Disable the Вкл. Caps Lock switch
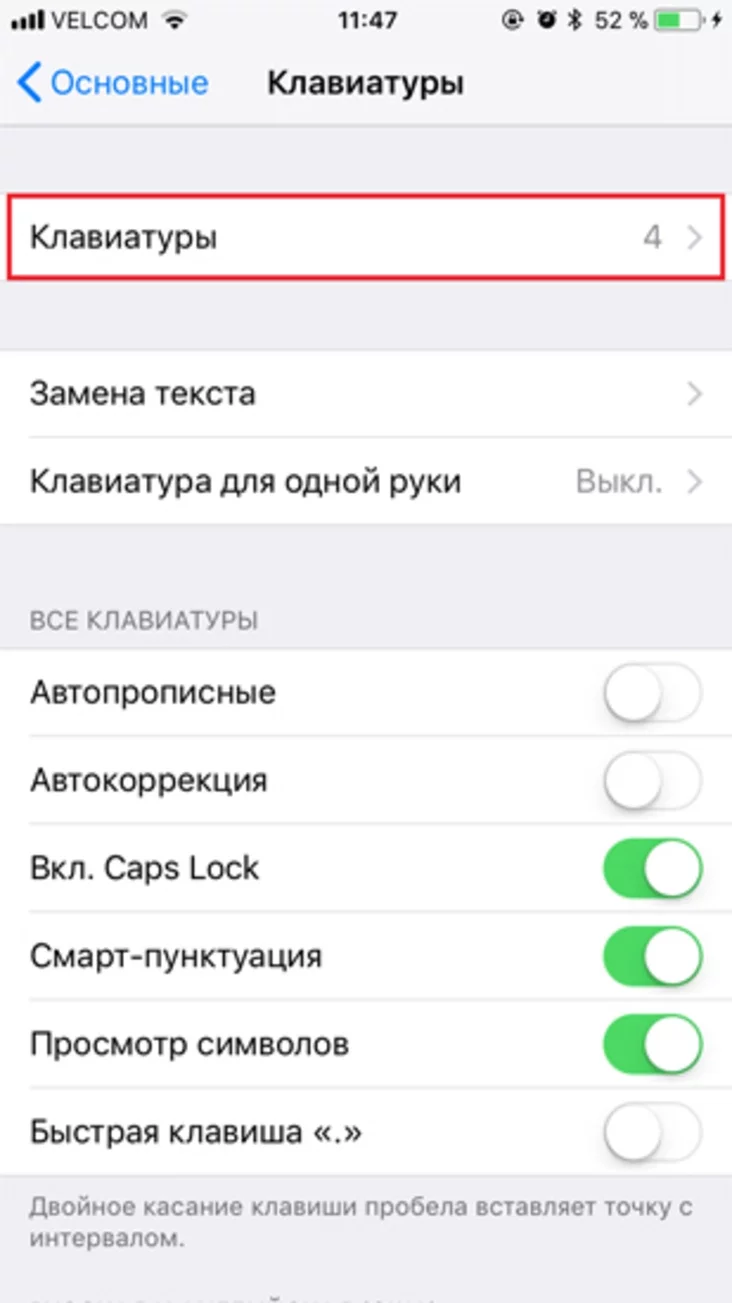This screenshot has height=1303, width=732. pyautogui.click(x=652, y=868)
